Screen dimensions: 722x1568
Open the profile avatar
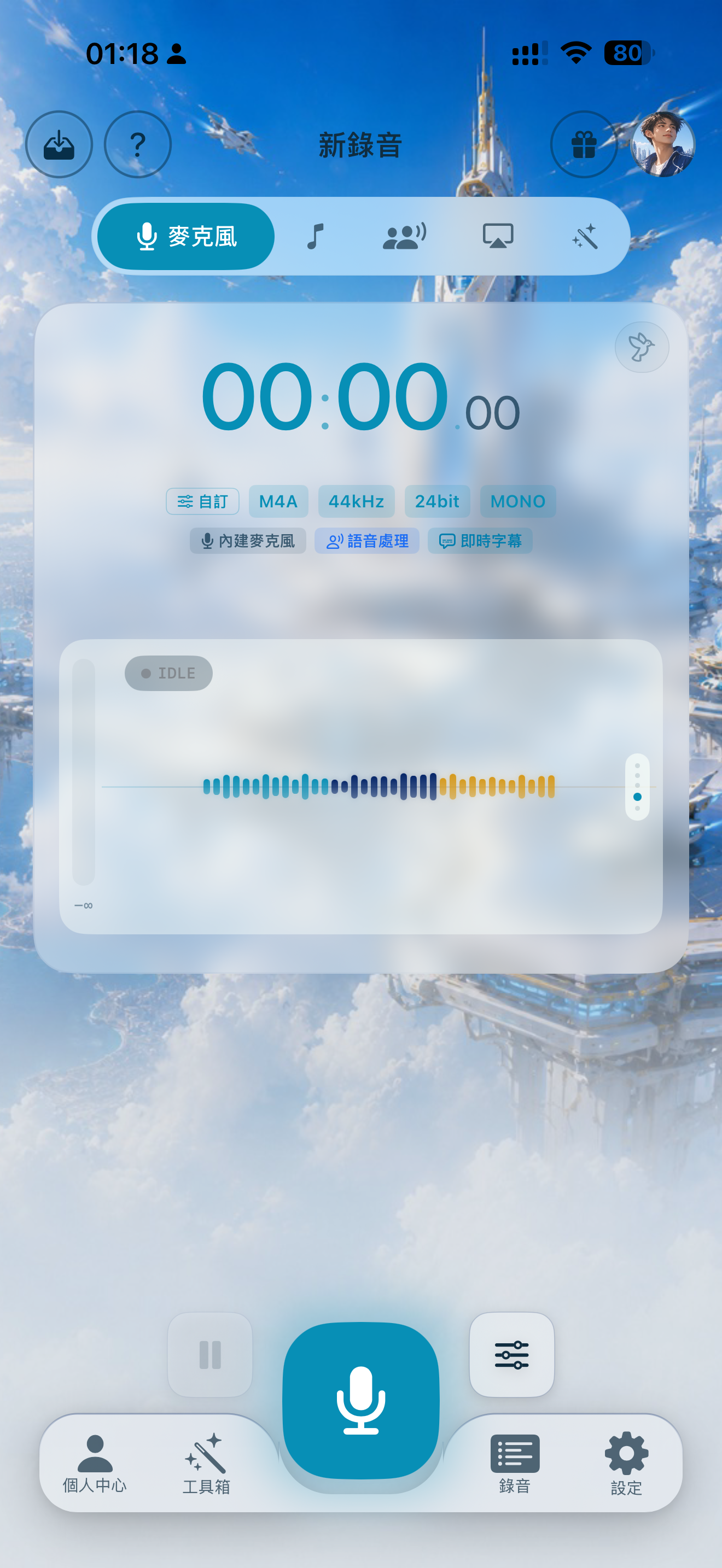pyautogui.click(x=663, y=144)
